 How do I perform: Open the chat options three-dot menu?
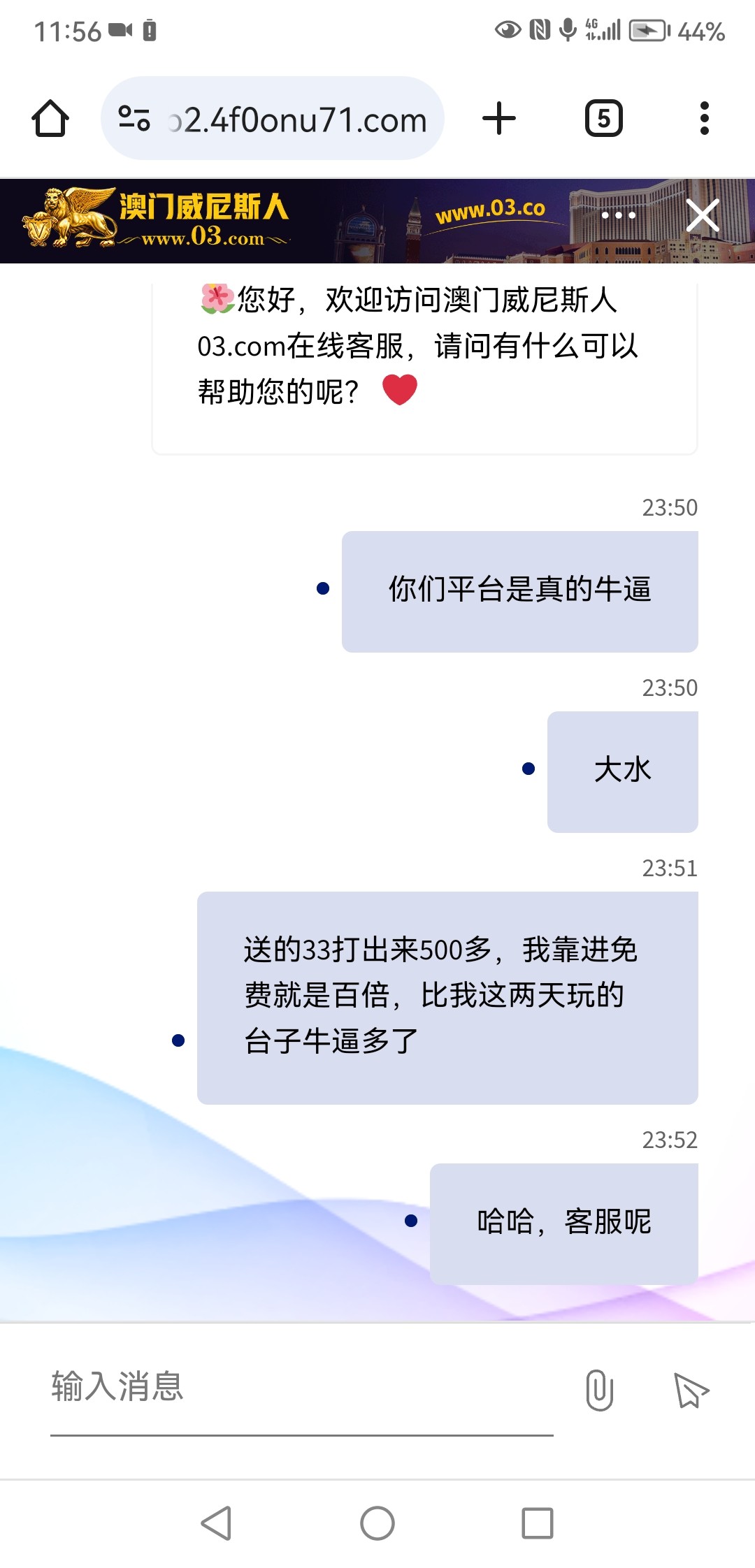[x=619, y=215]
